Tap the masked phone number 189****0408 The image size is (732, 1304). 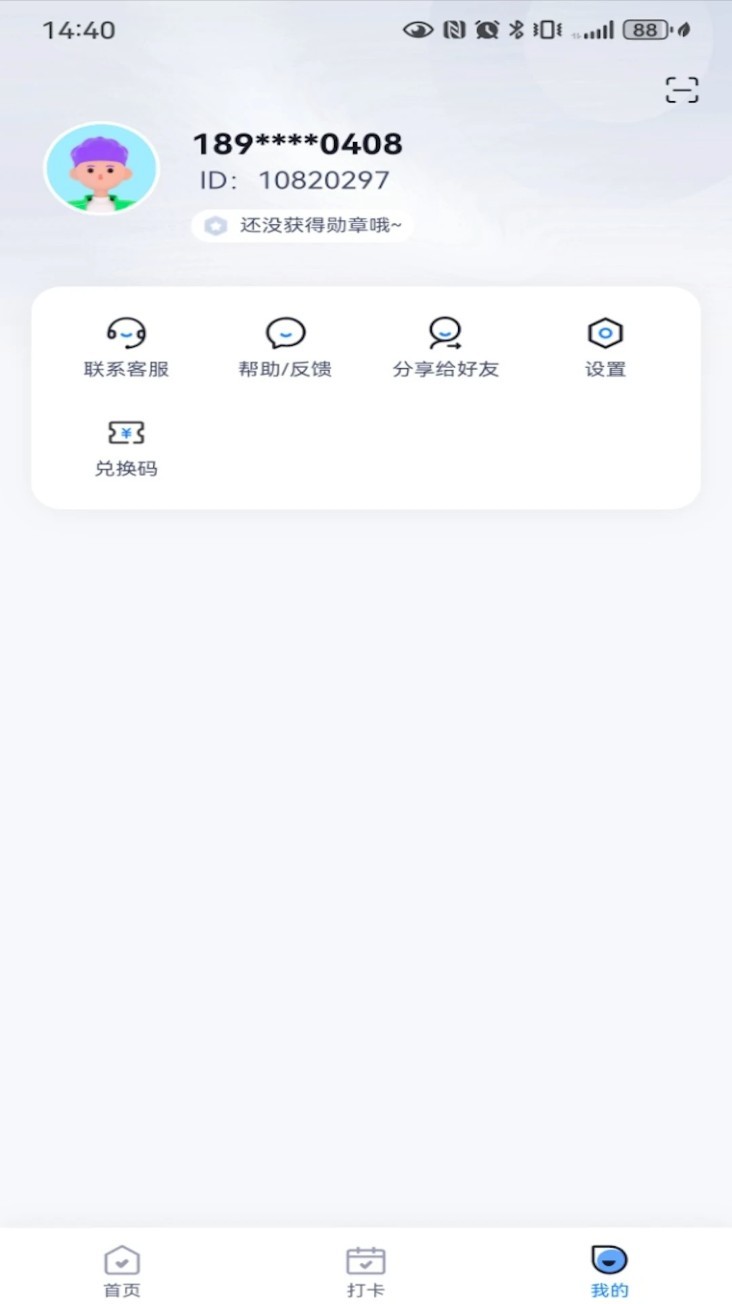[x=297, y=144]
